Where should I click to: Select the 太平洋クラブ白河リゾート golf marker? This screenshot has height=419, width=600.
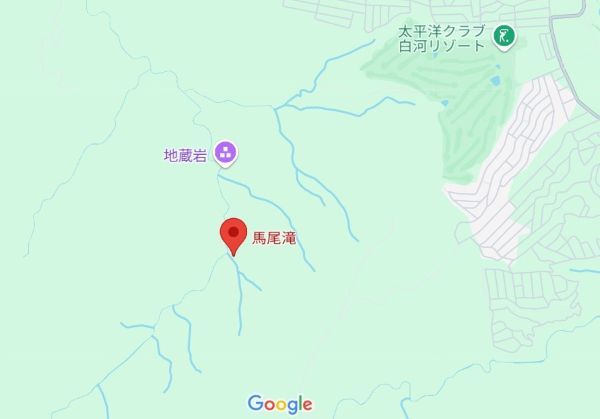coord(505,37)
